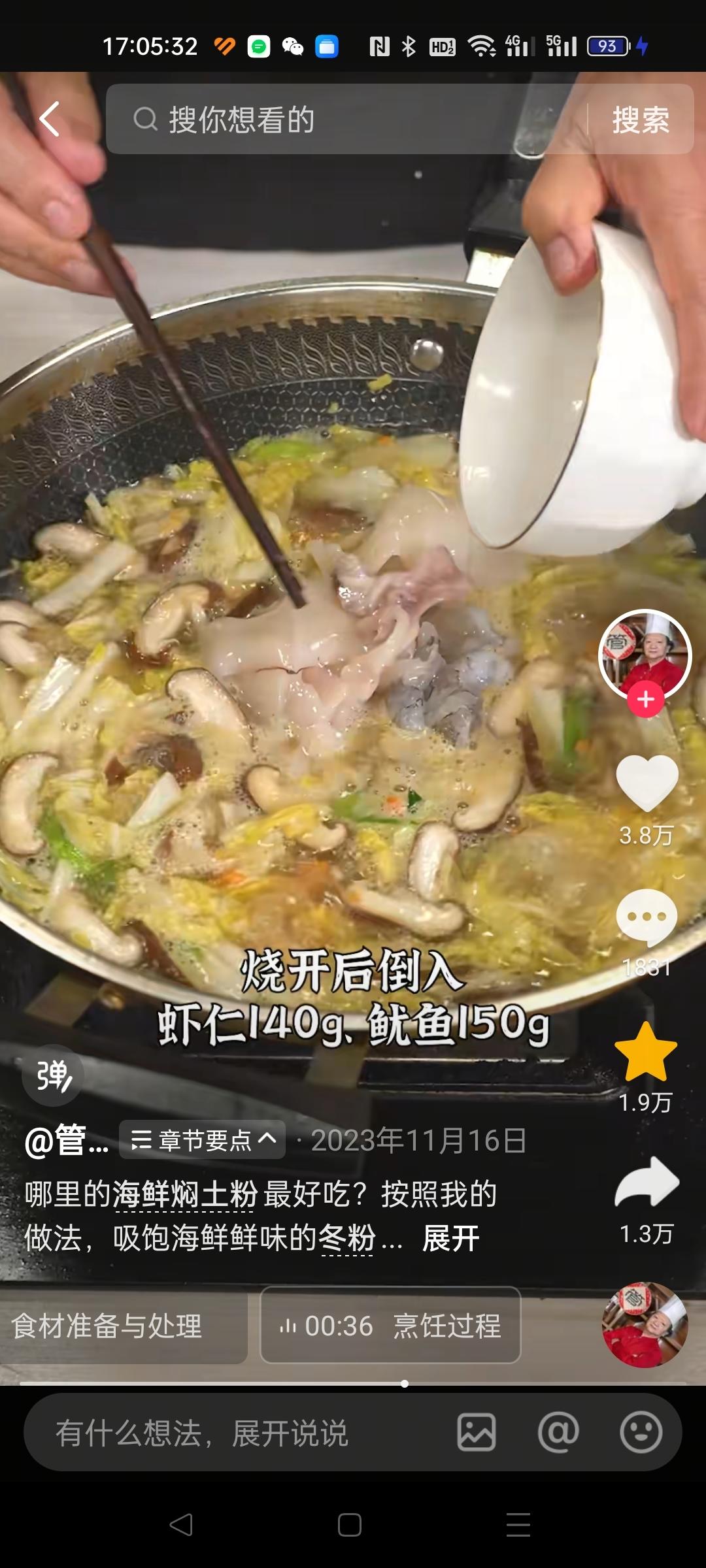Mention someone with the @ icon
The image size is (706, 1568).
click(558, 1433)
